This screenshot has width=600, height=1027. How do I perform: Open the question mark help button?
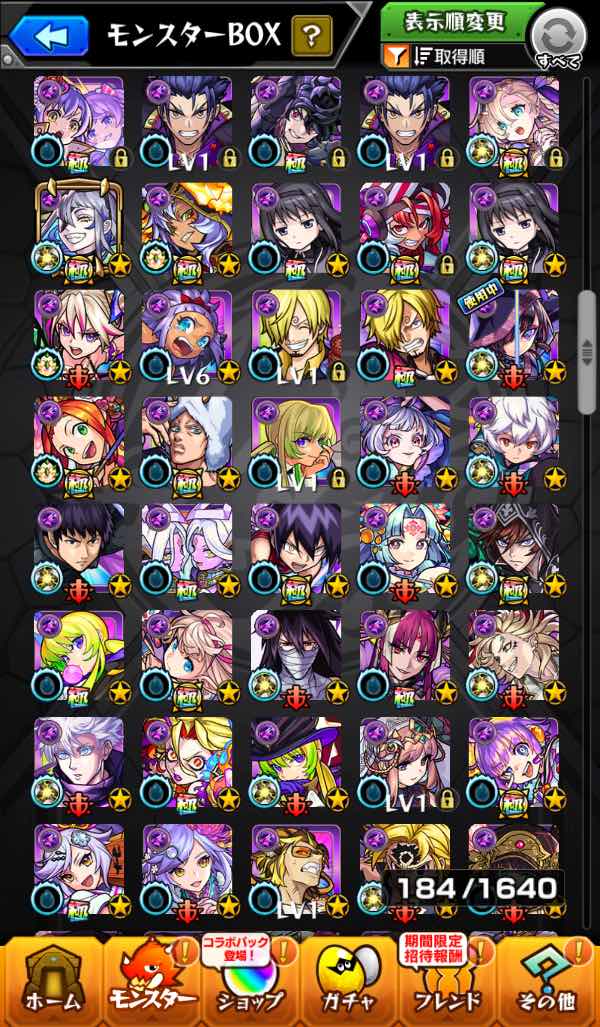click(x=312, y=38)
